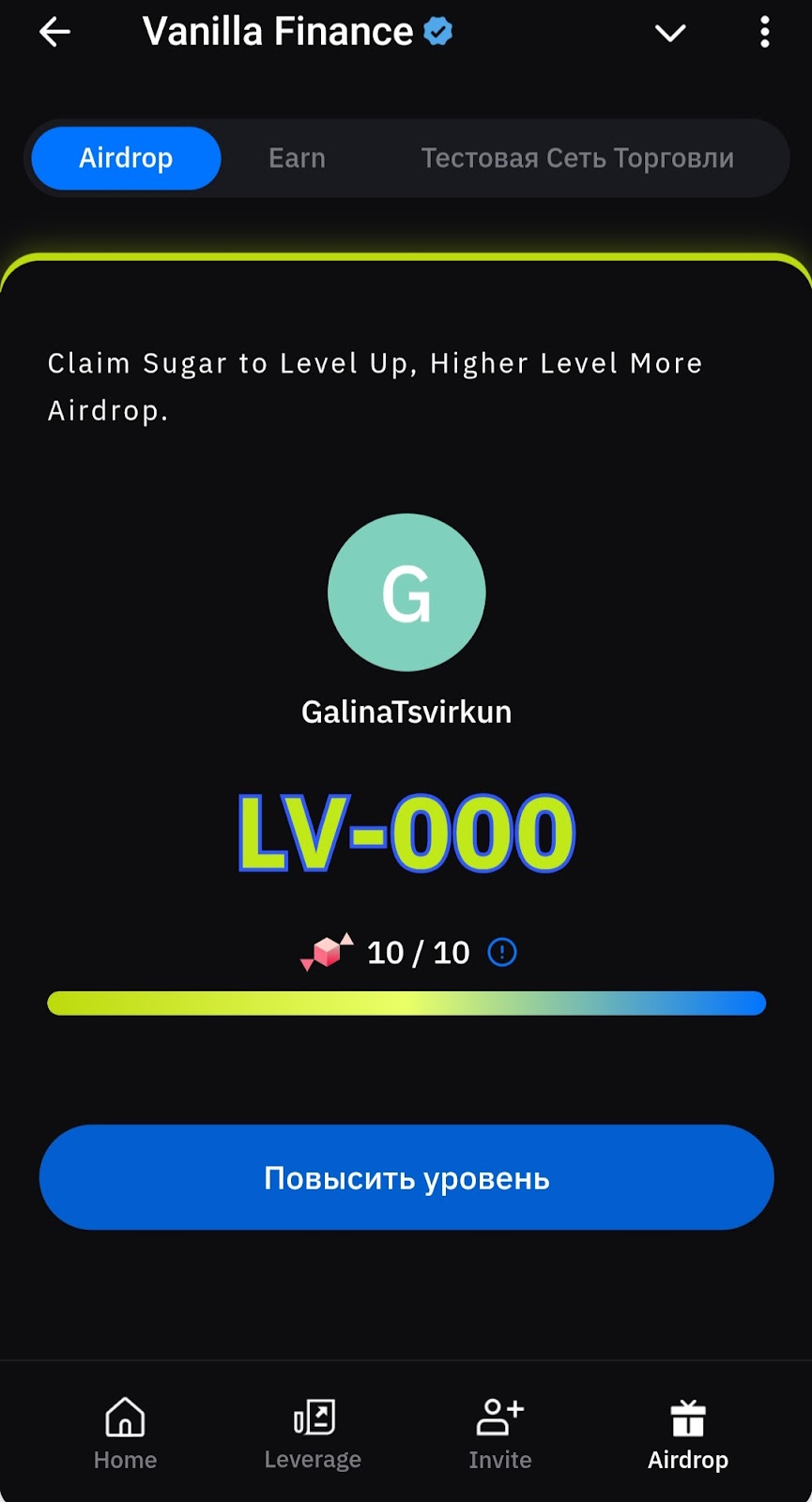Tap the info icon beside 10 / 10
This screenshot has width=812, height=1502.
(502, 953)
